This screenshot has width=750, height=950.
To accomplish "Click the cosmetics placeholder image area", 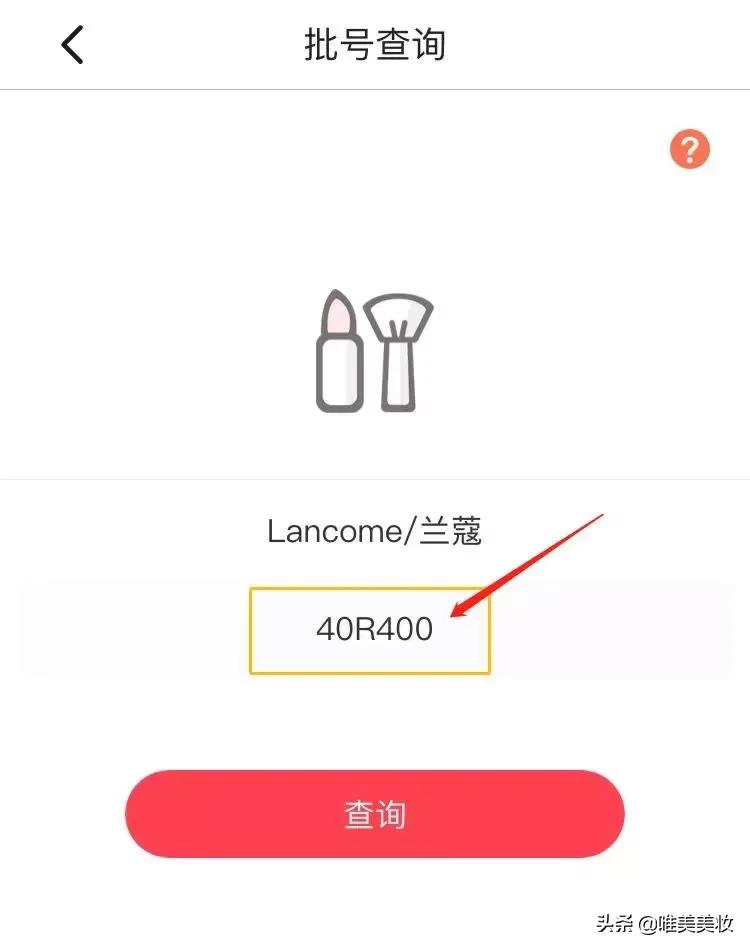I will [373, 350].
